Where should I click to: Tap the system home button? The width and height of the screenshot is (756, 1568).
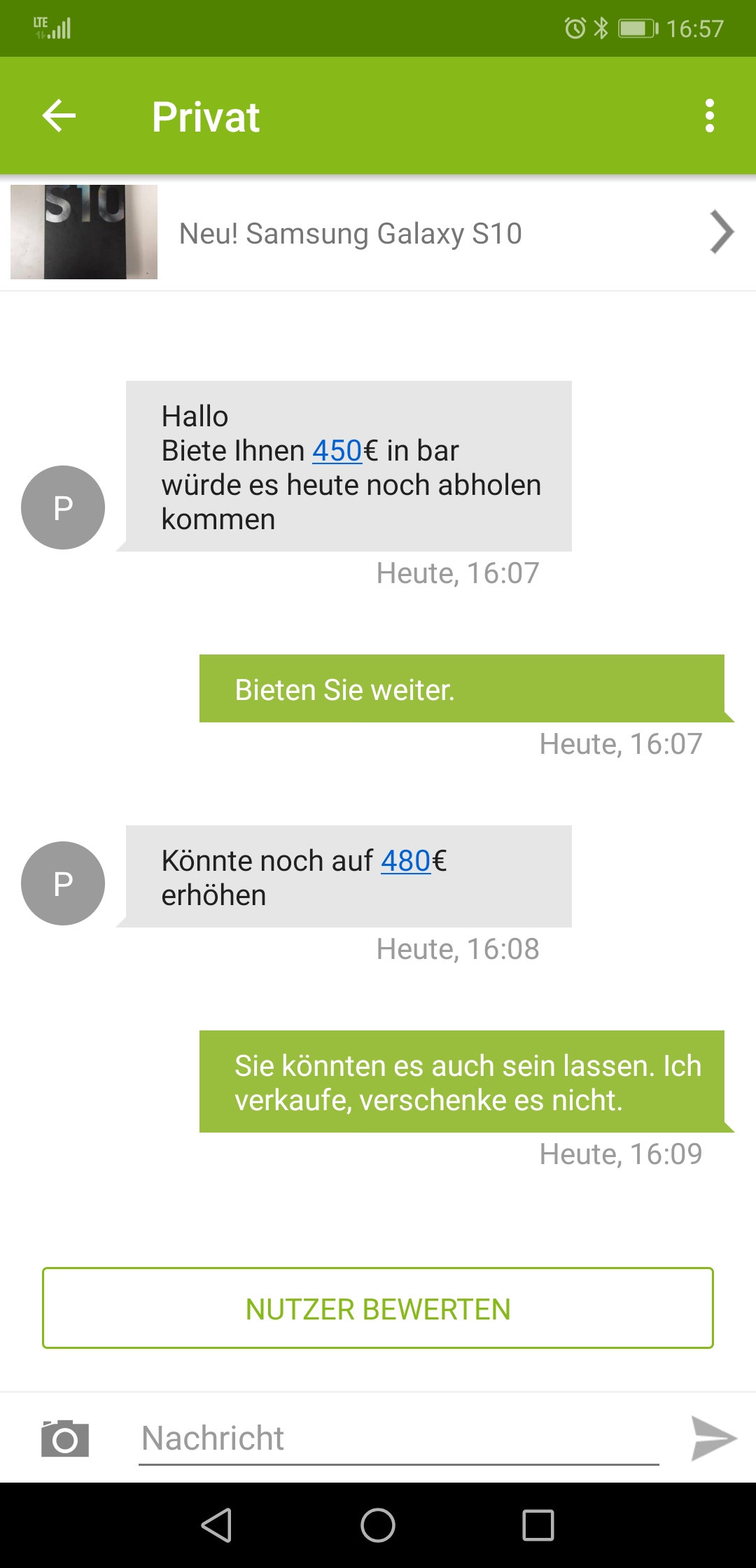[x=378, y=1525]
